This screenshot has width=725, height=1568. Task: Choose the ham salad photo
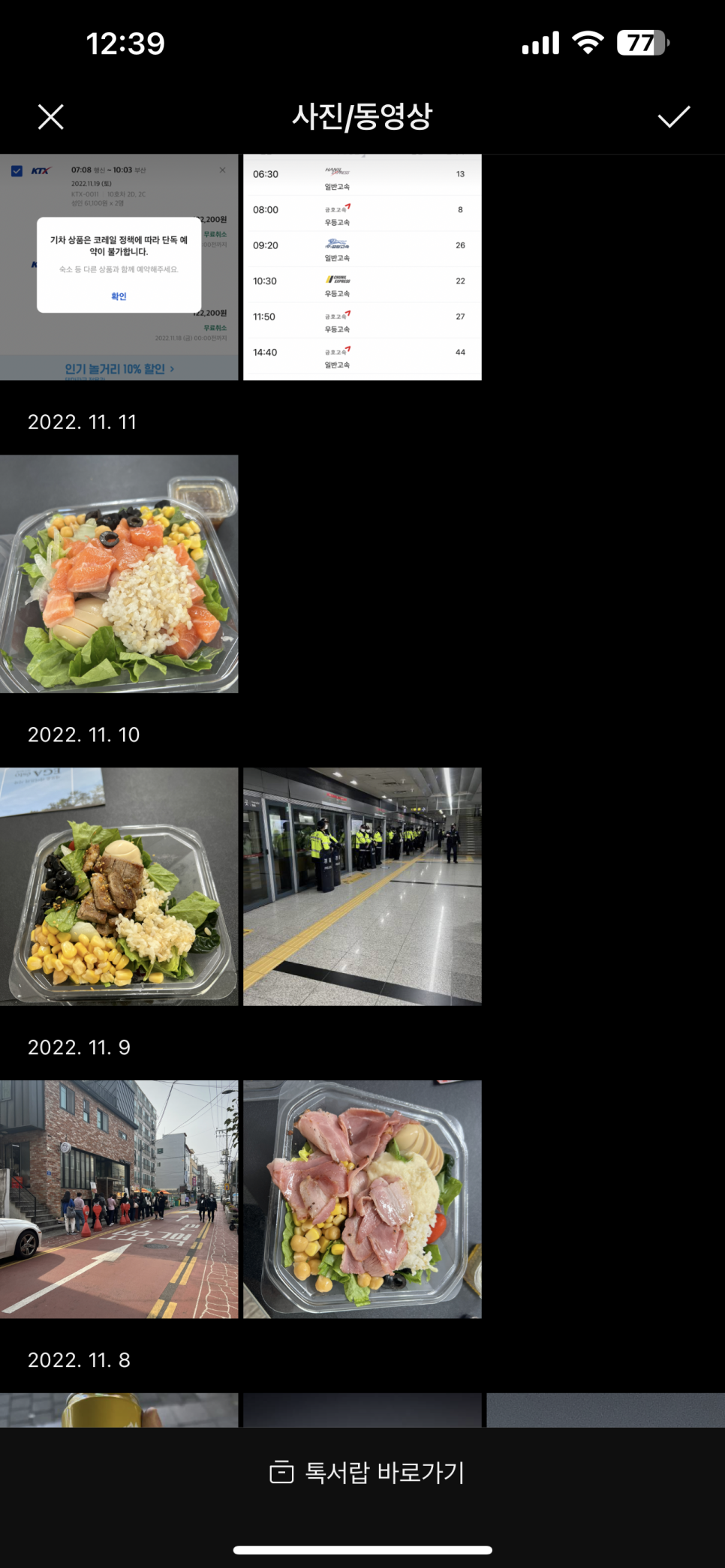362,1199
